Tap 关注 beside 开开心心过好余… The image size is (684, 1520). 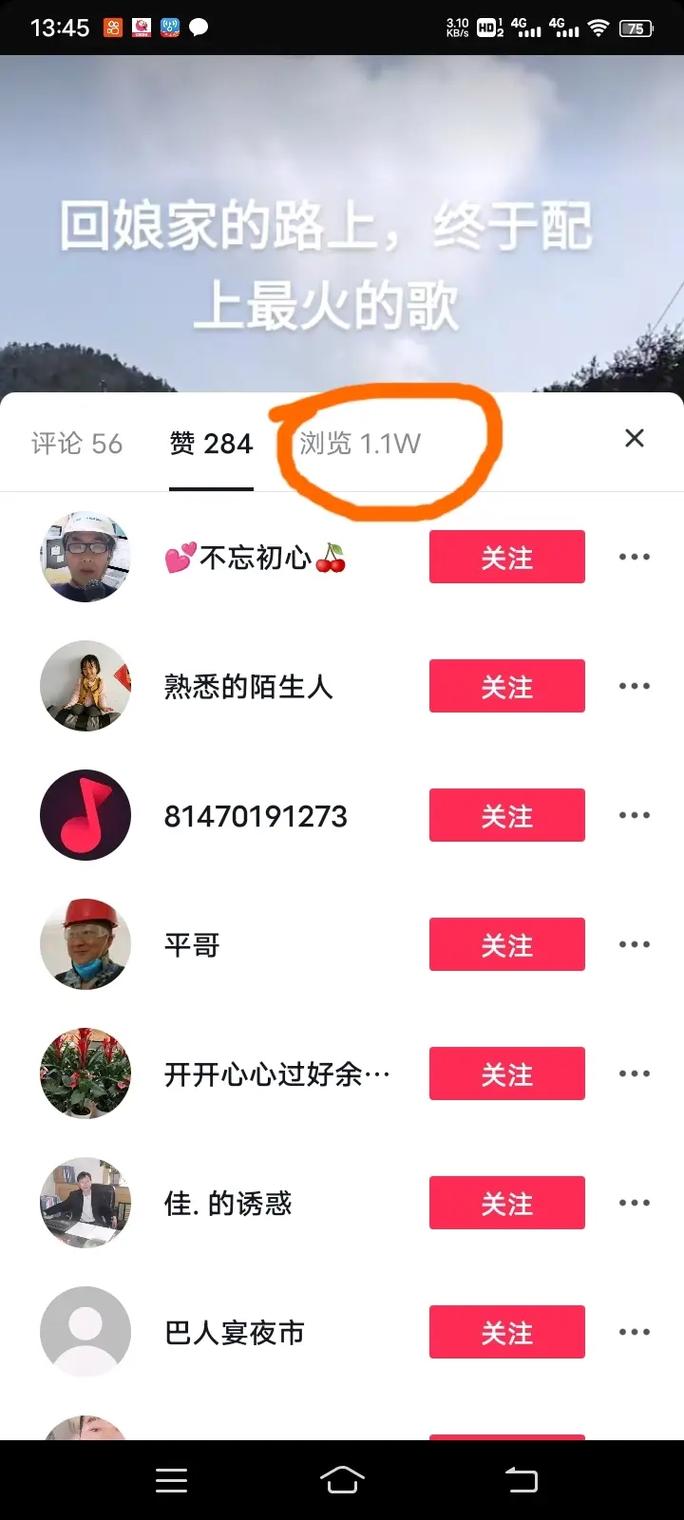coord(507,1073)
